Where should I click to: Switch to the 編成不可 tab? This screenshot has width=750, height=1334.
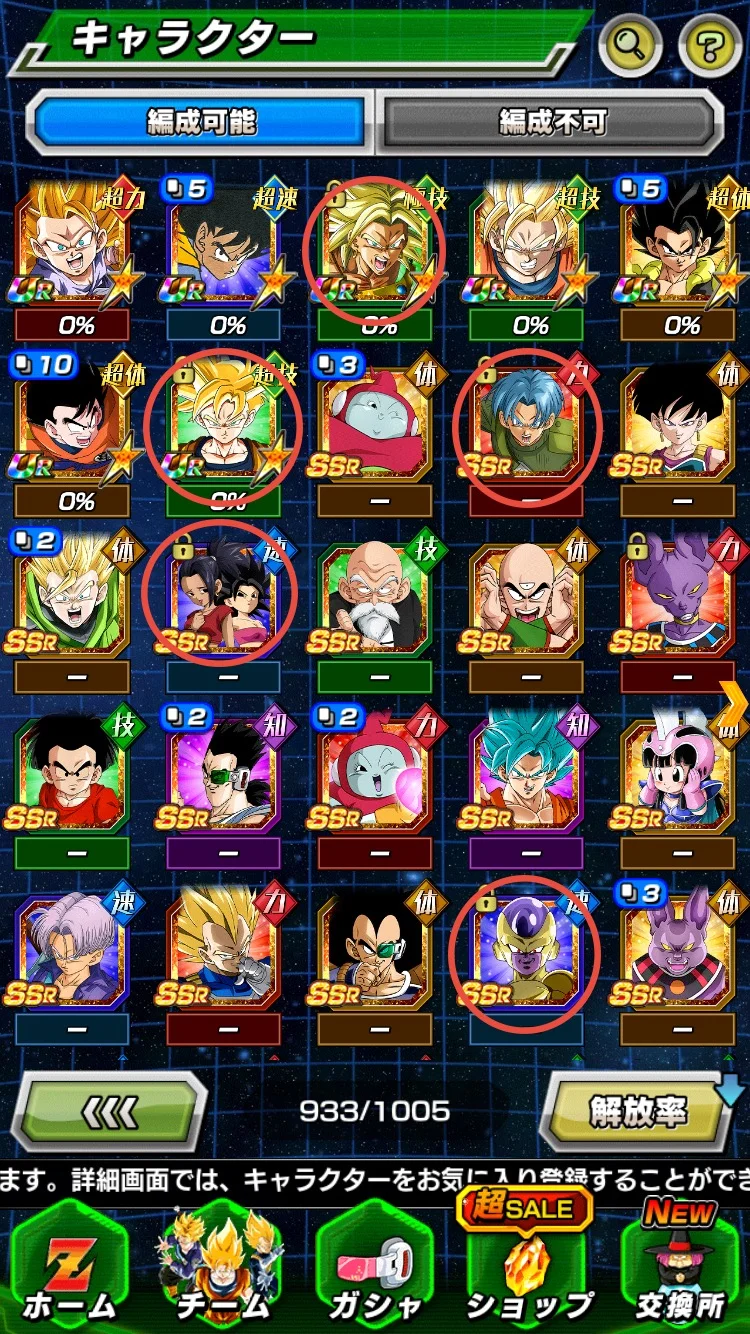(x=552, y=122)
